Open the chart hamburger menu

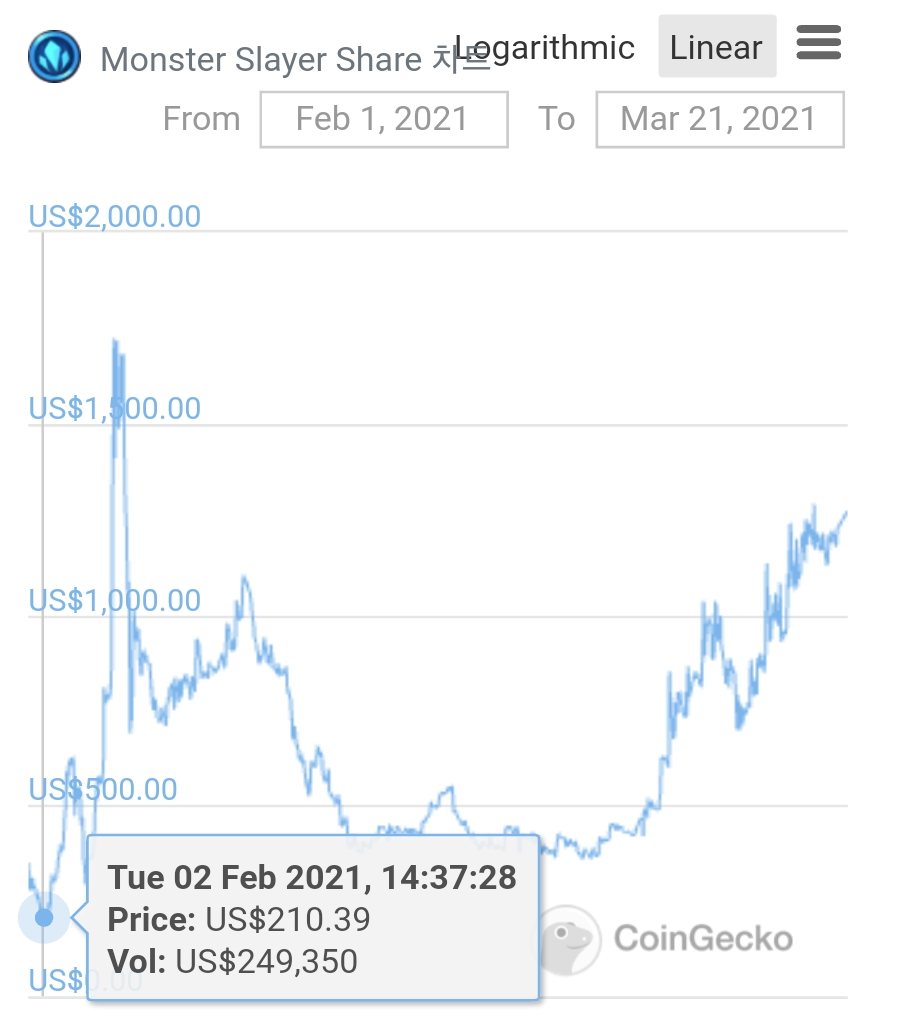coord(818,44)
